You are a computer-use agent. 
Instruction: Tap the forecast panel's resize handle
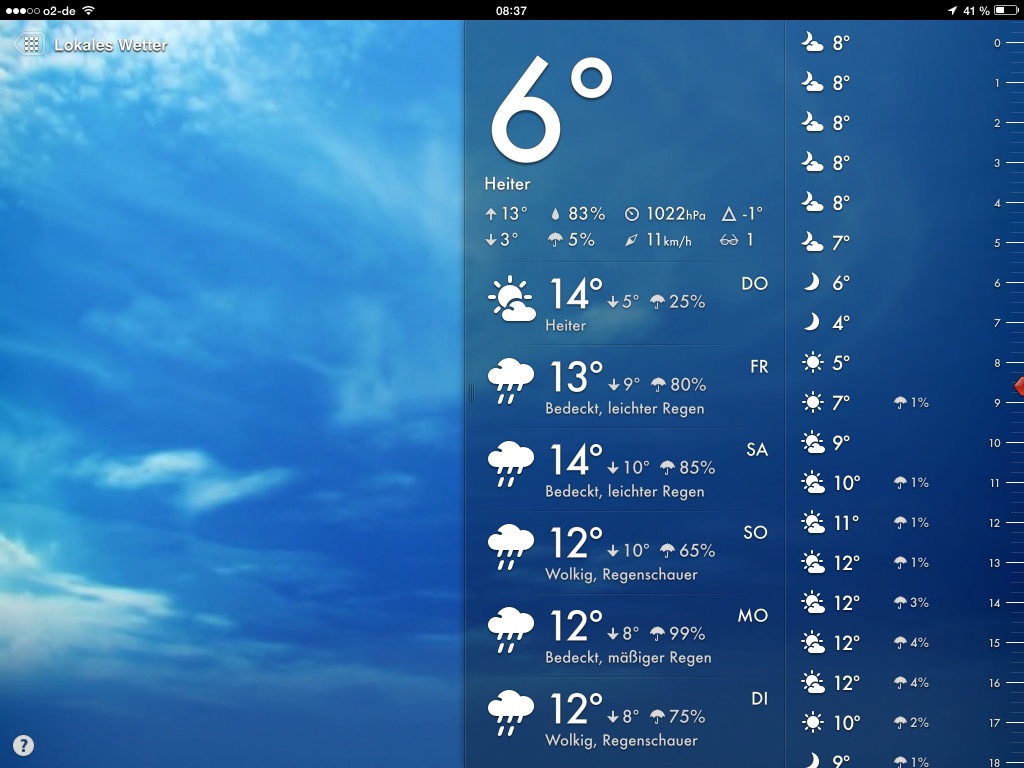(471, 394)
